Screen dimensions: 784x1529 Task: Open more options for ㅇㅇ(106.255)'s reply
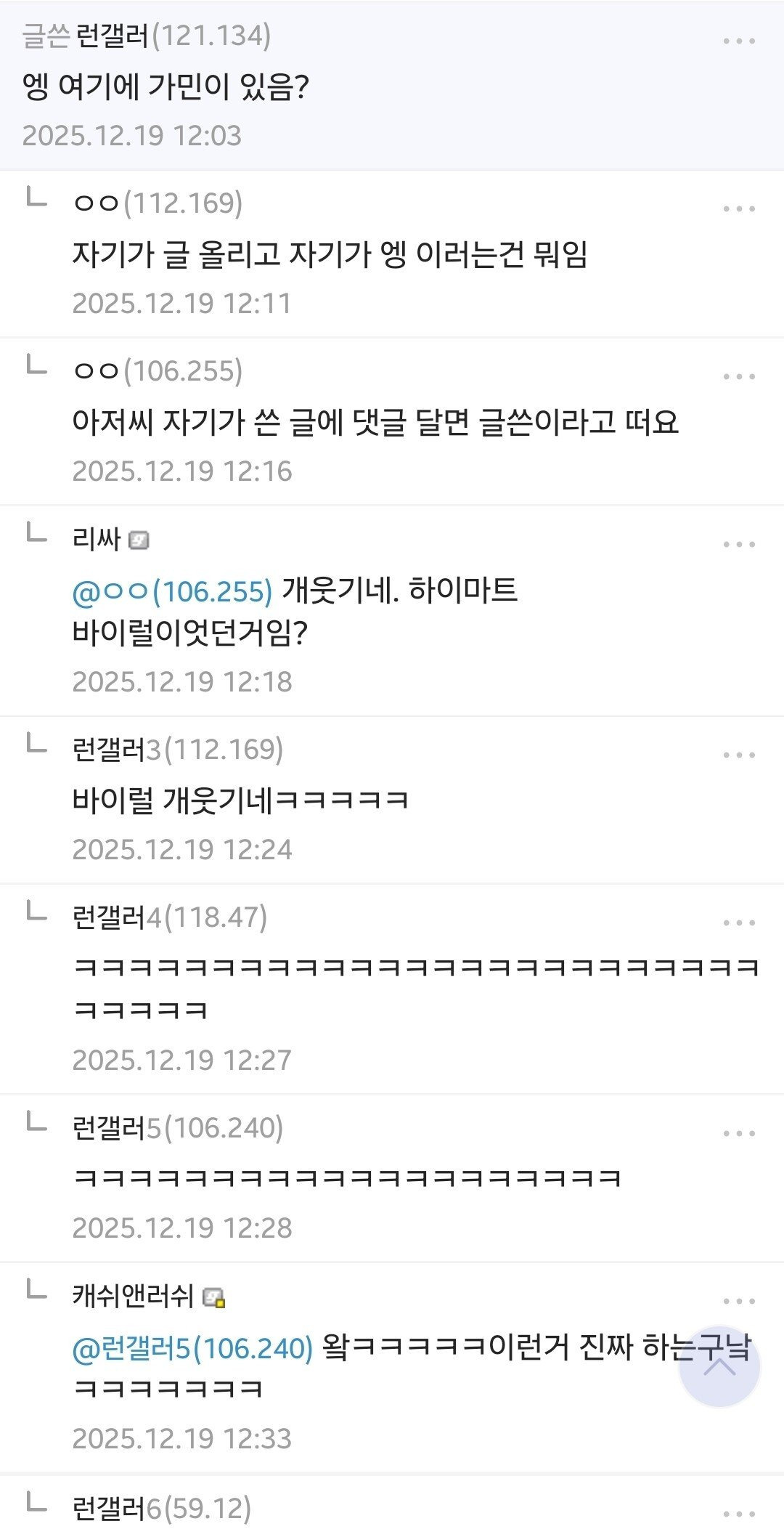(739, 377)
